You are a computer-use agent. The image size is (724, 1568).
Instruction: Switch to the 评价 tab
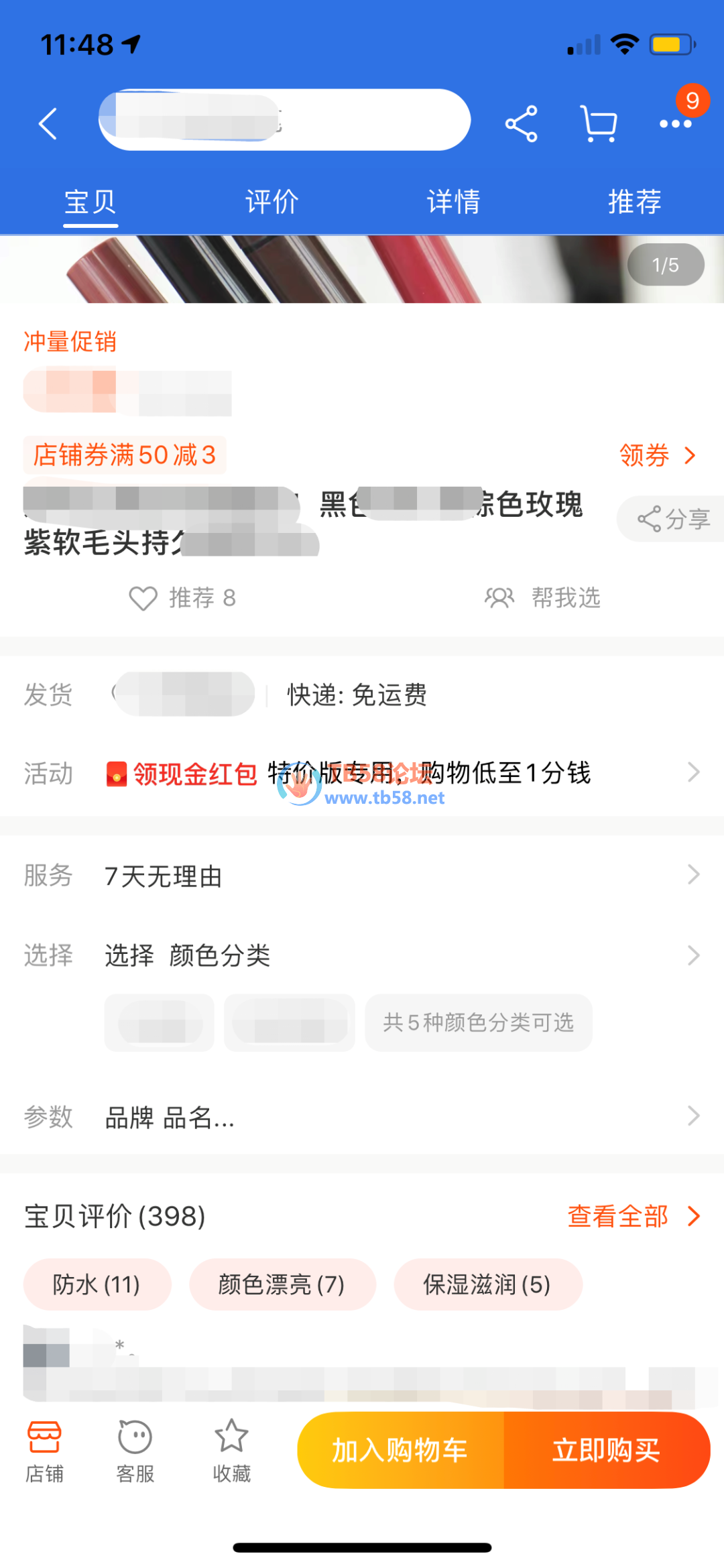(271, 201)
